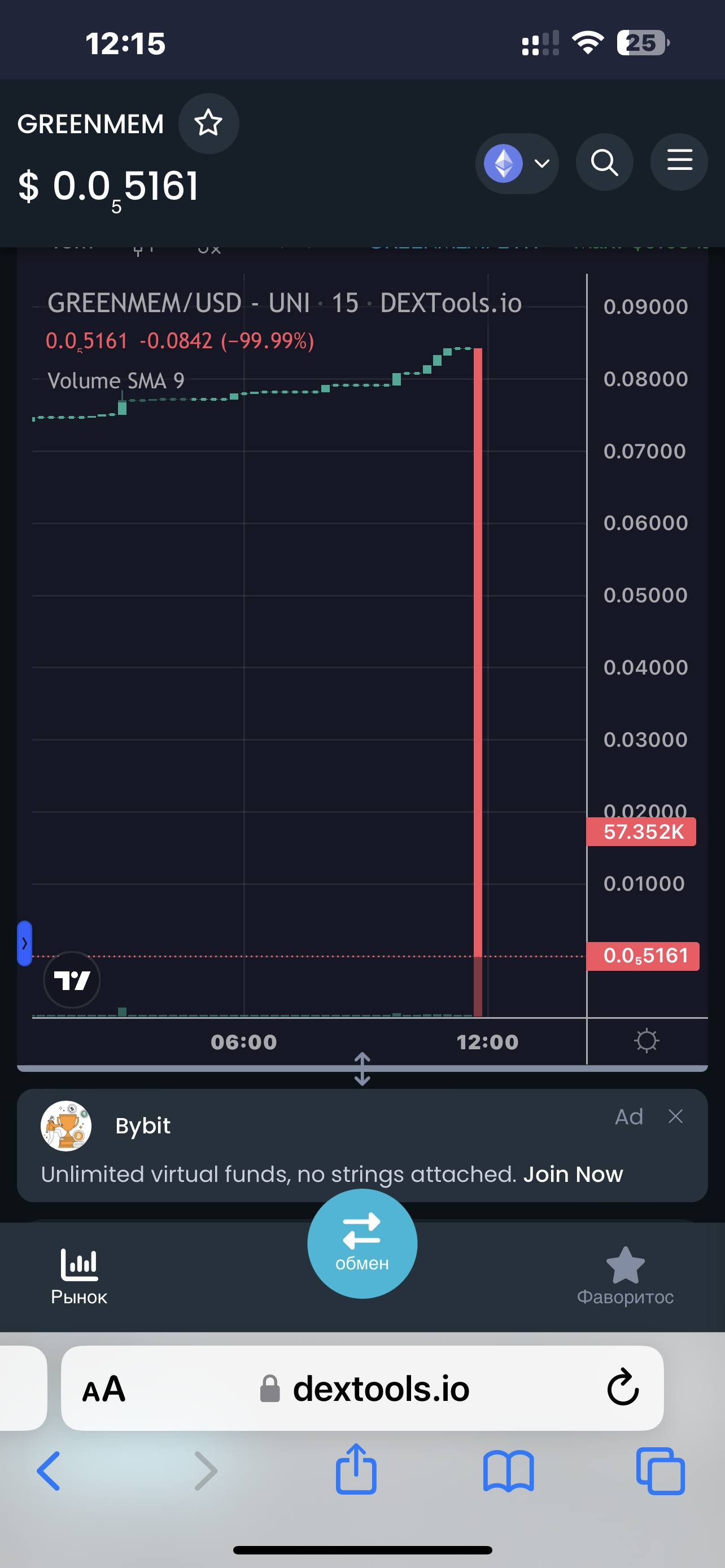Show all open Safari tabs
The height and width of the screenshot is (1568, 725).
[661, 1470]
